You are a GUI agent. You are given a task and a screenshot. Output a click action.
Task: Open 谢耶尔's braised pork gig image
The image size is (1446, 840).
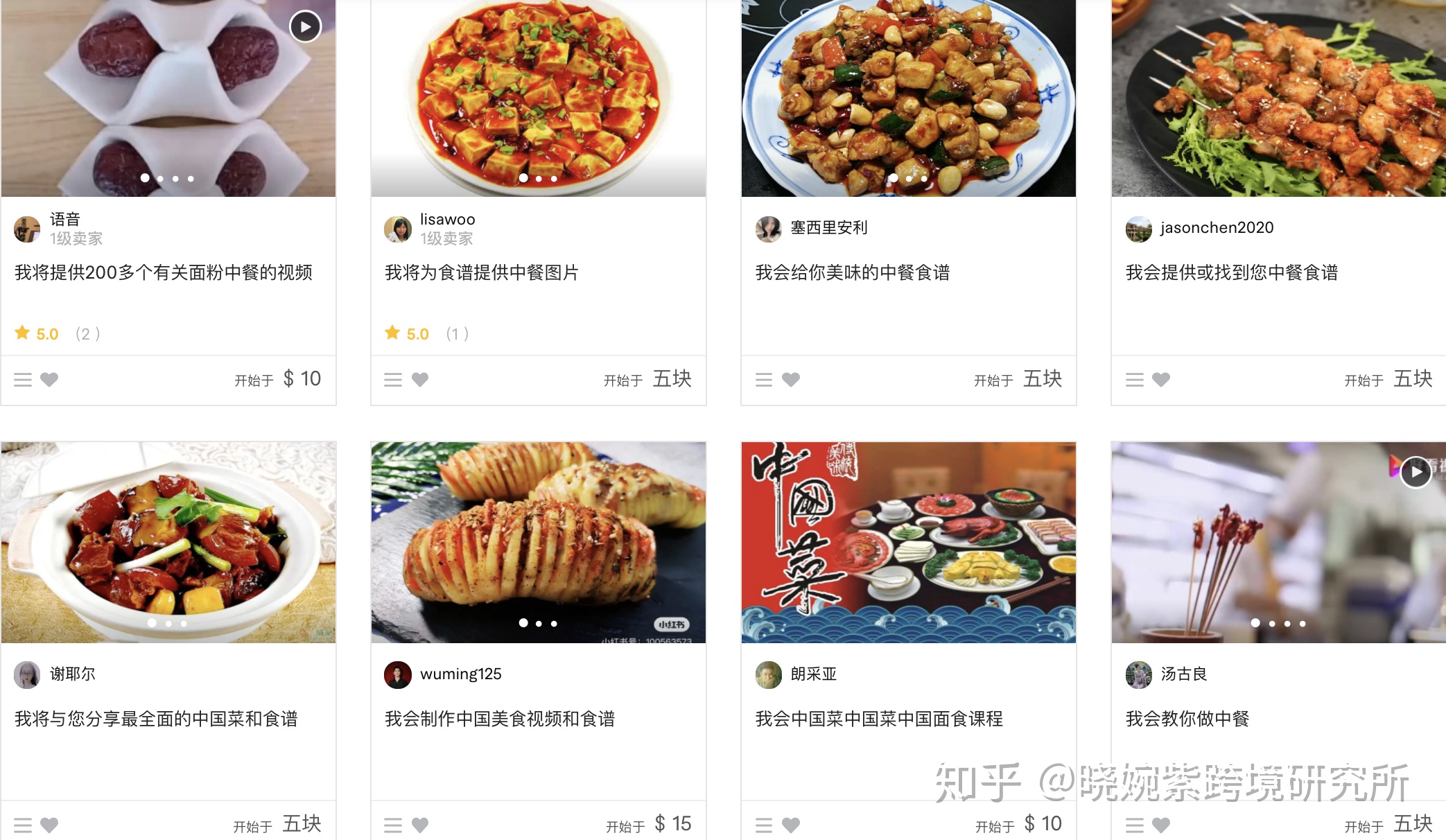pyautogui.click(x=168, y=542)
